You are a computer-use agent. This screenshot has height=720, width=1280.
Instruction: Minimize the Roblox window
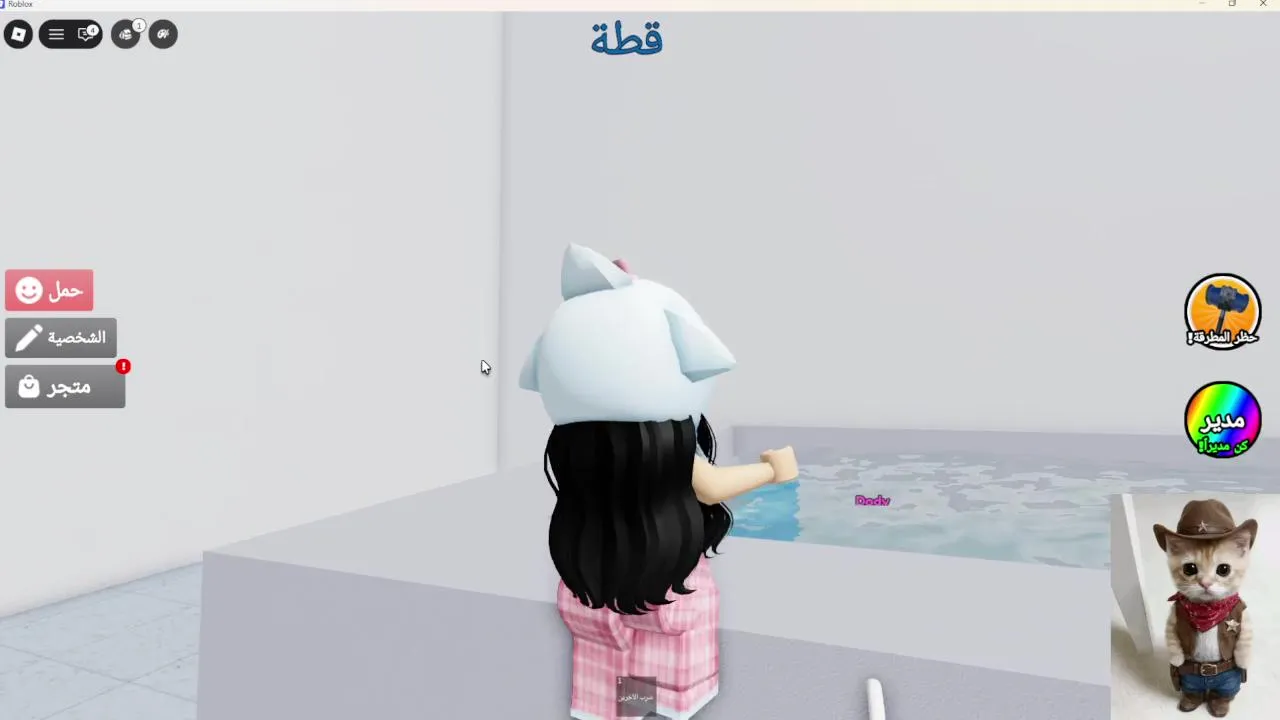1202,4
